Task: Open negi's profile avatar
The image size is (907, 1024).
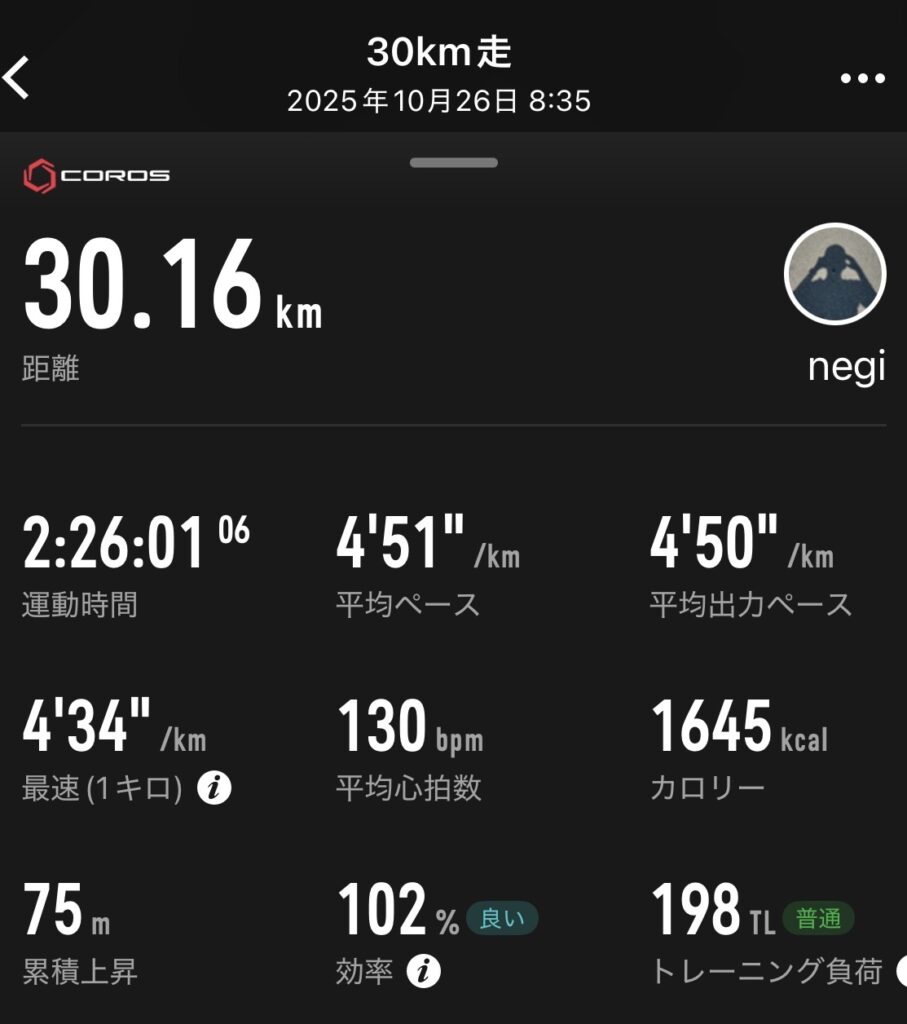Action: tap(836, 274)
